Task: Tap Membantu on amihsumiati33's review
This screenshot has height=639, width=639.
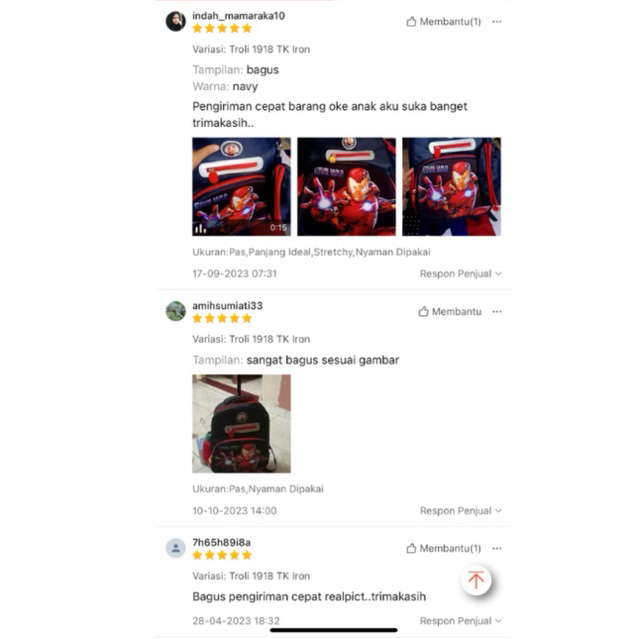Action: pyautogui.click(x=449, y=312)
